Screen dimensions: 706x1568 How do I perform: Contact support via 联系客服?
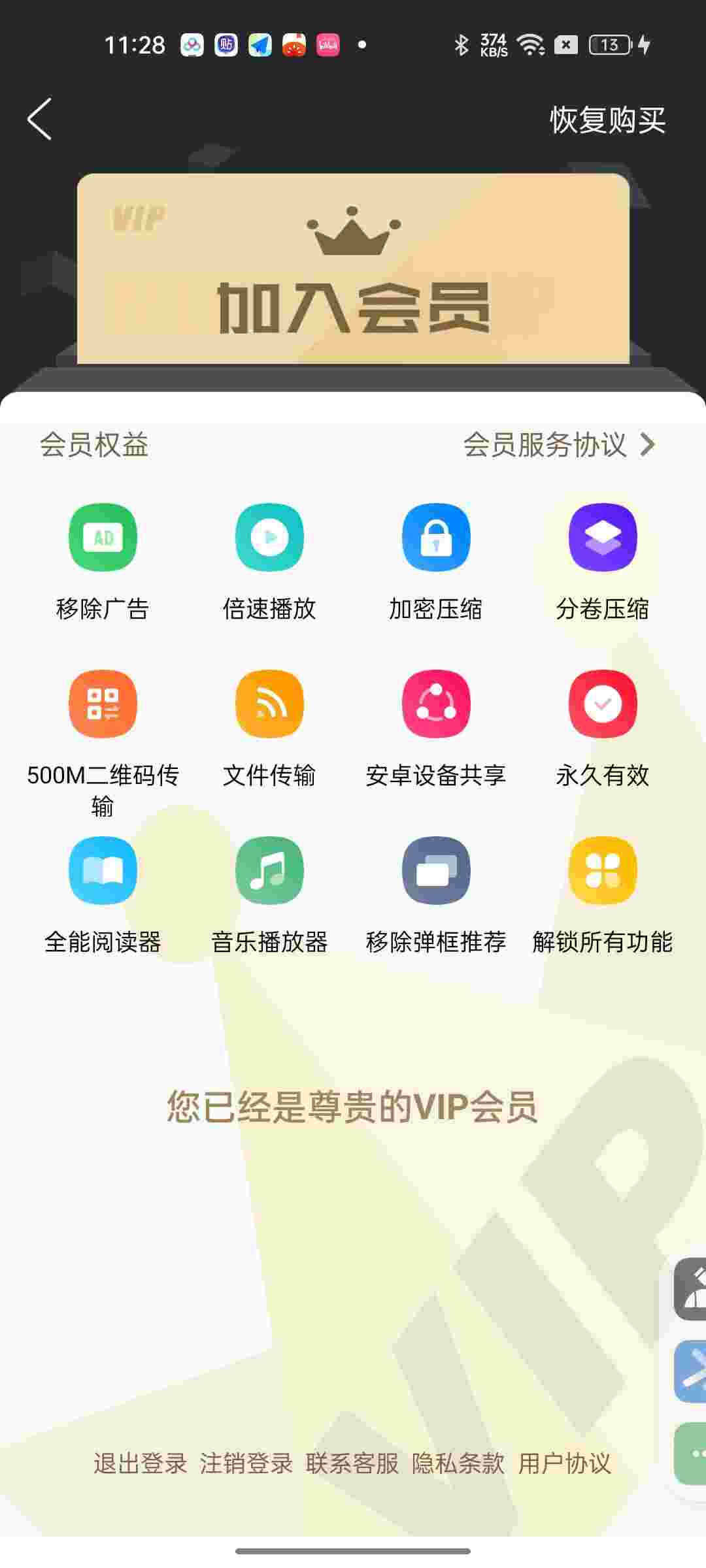(x=352, y=1463)
